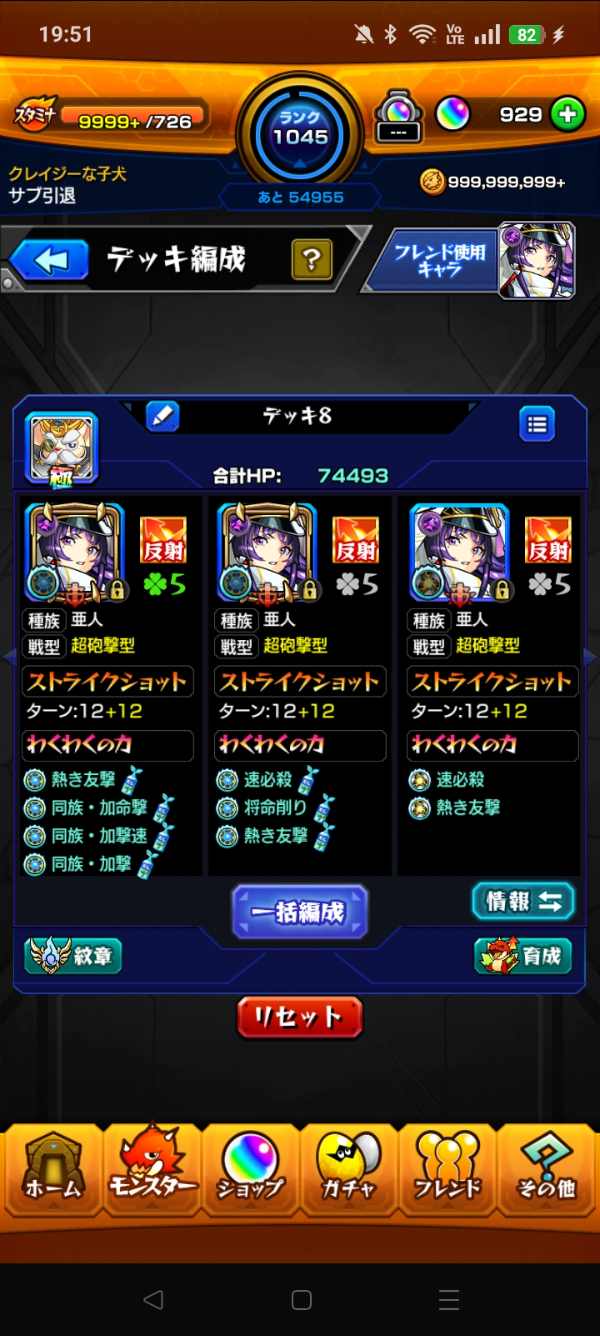This screenshot has height=1336, width=600.
Task: Tap the red リセット button
Action: pos(299,1018)
